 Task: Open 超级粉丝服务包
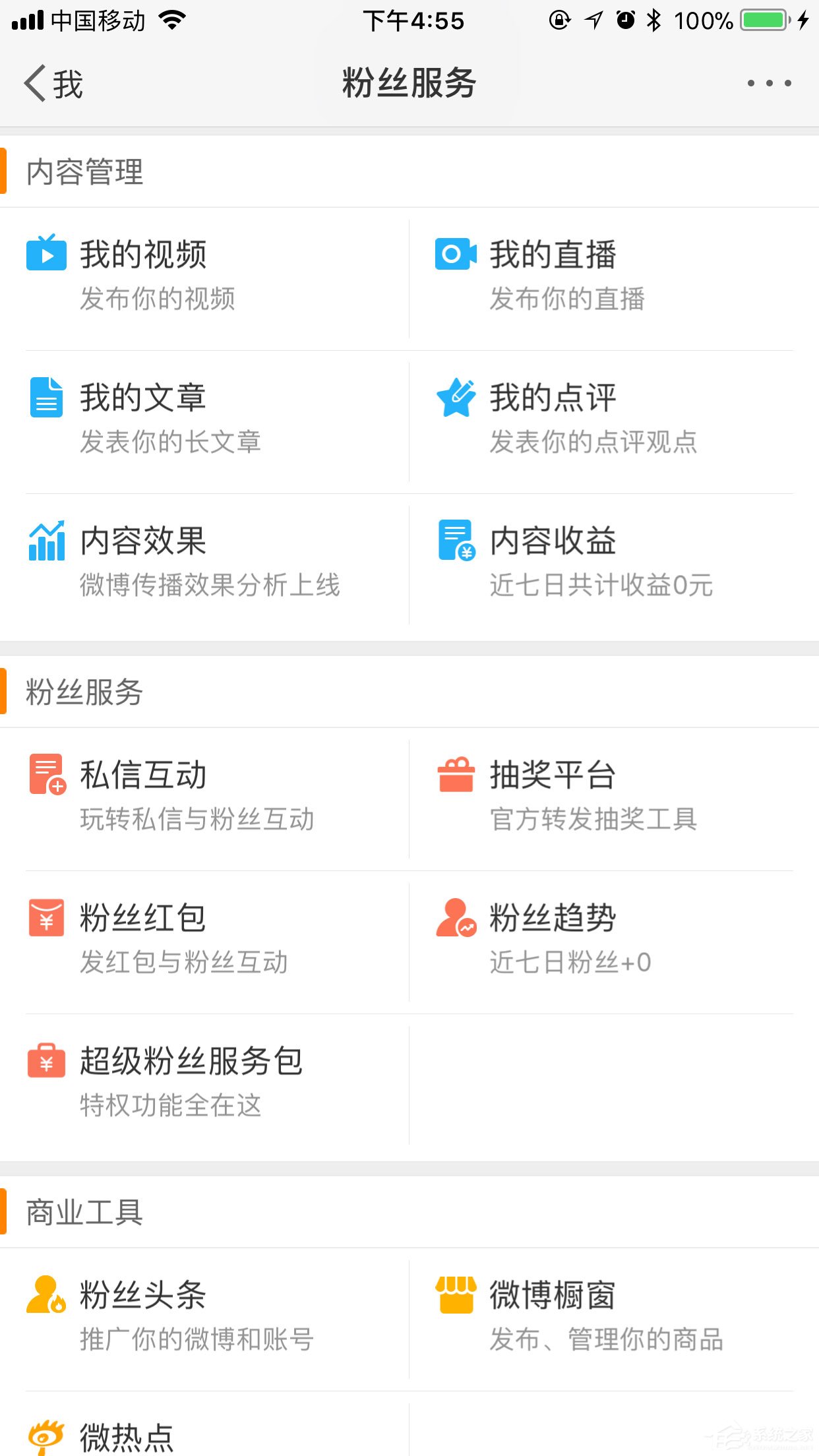[x=204, y=1084]
